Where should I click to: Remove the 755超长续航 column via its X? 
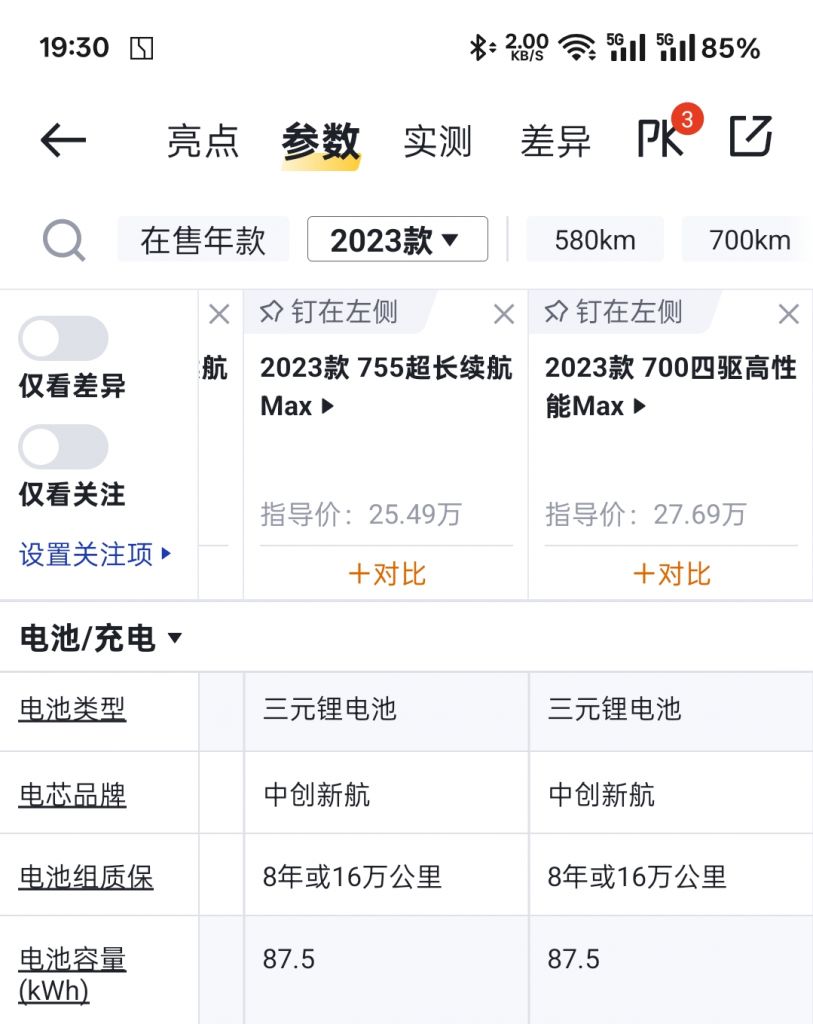[504, 314]
